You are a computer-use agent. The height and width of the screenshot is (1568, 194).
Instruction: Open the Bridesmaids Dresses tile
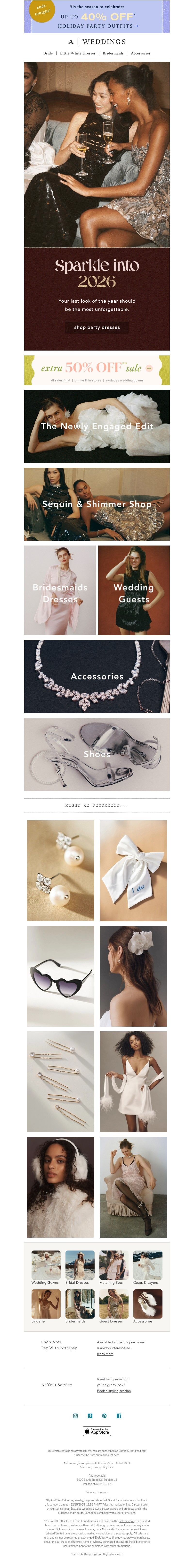pyautogui.click(x=60, y=590)
